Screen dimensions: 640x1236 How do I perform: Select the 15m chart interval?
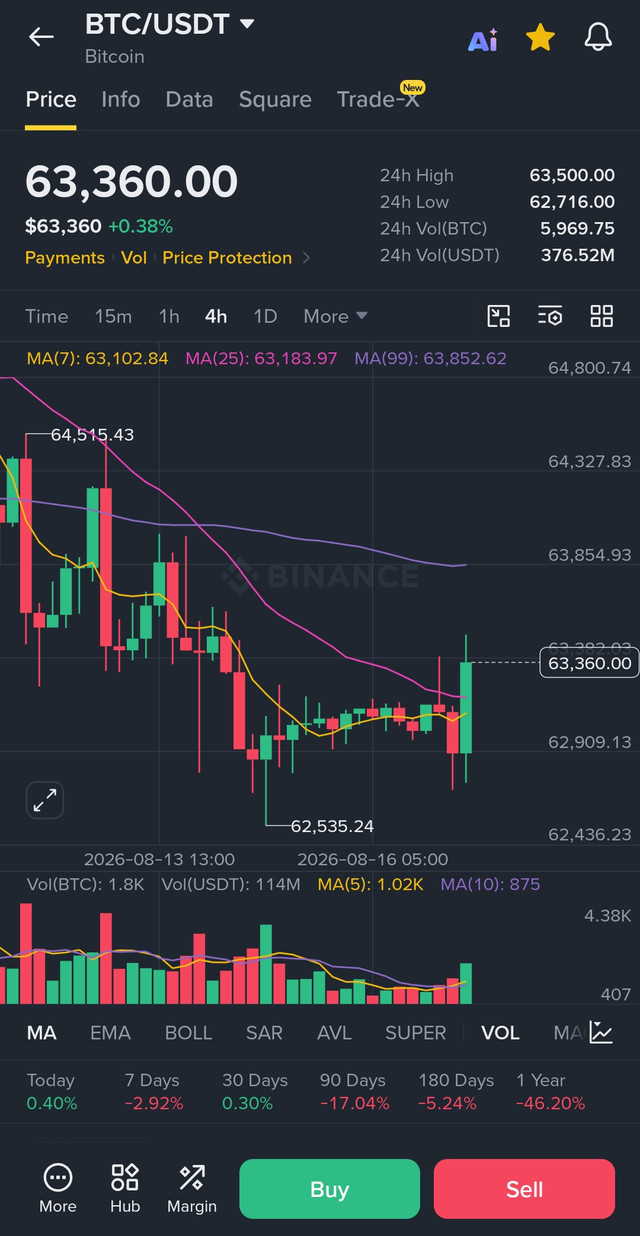coord(113,316)
